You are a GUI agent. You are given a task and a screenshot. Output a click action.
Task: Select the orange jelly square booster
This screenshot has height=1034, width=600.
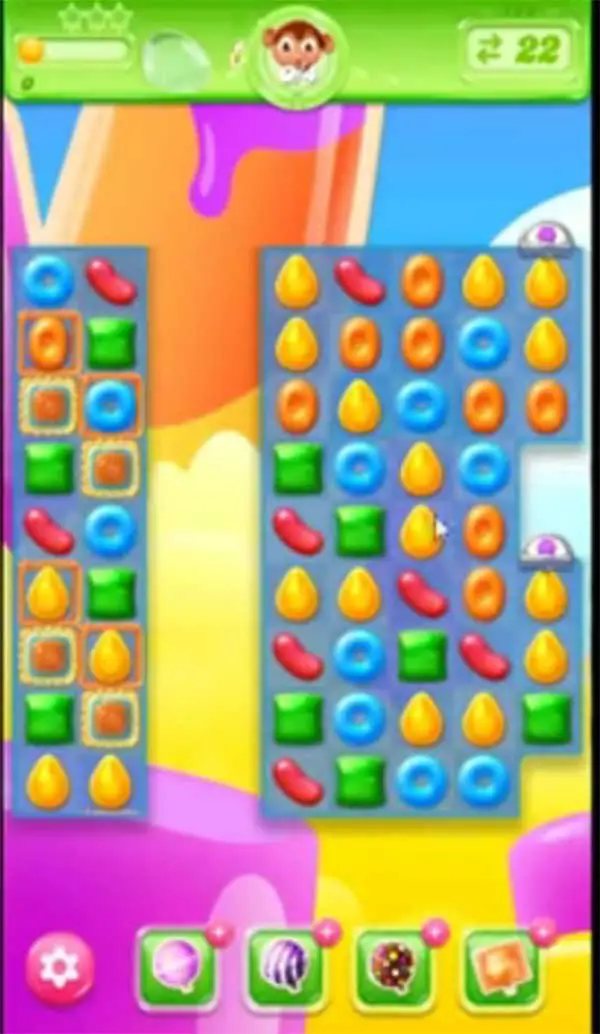click(500, 967)
